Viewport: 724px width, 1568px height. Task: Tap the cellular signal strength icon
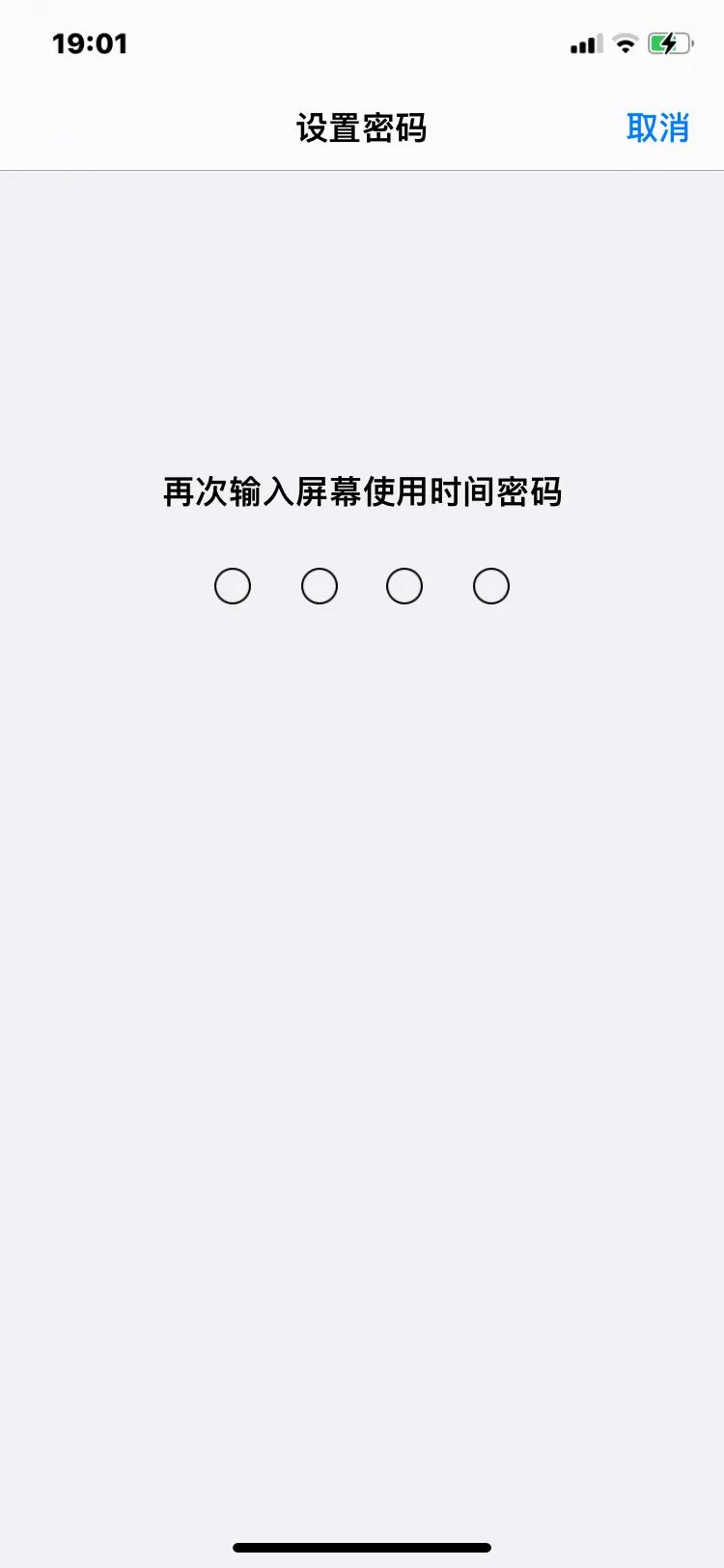[x=584, y=43]
